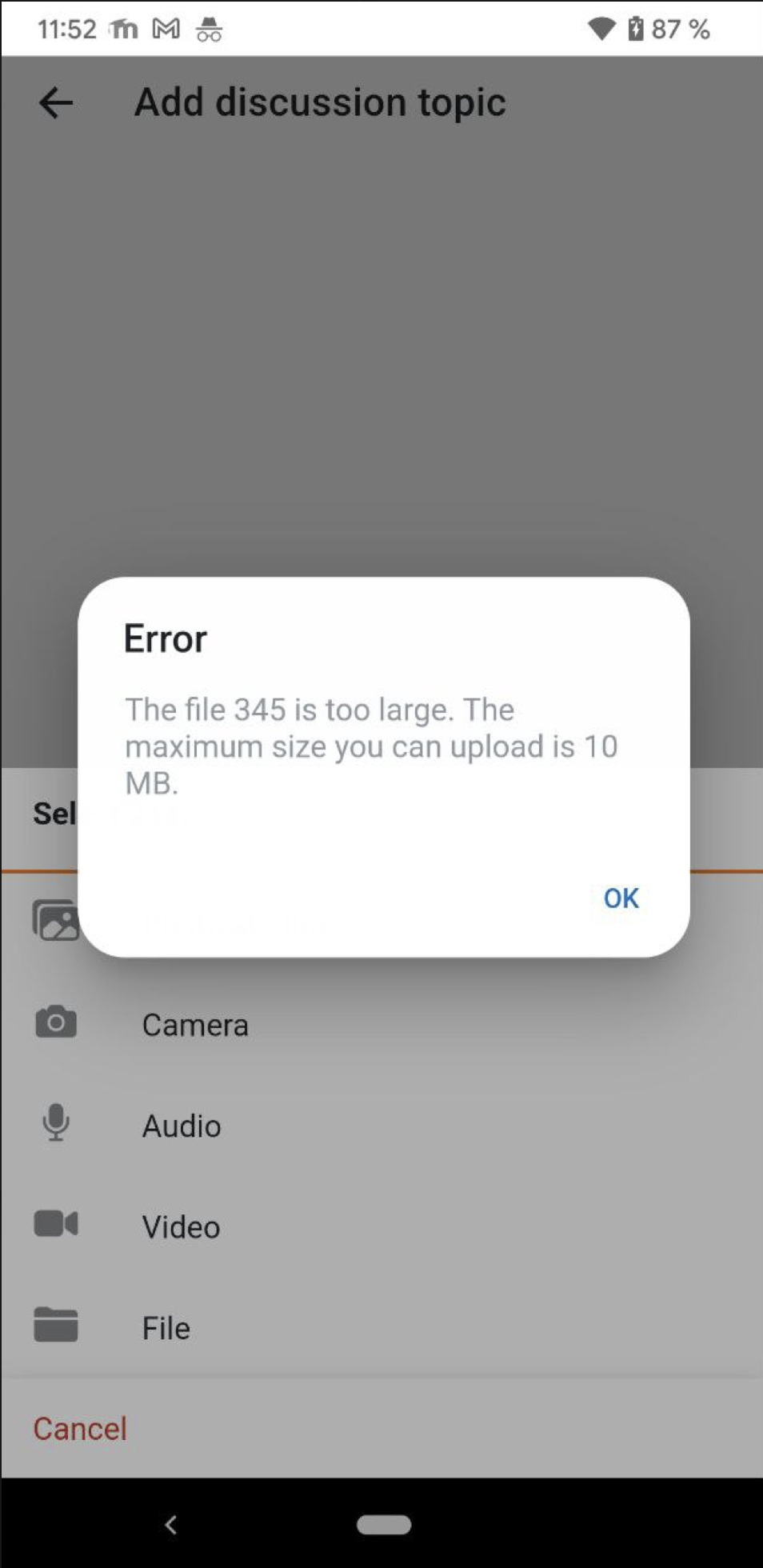Dismiss the error dialog with OK
Screen dimensions: 763x1568
(621, 898)
